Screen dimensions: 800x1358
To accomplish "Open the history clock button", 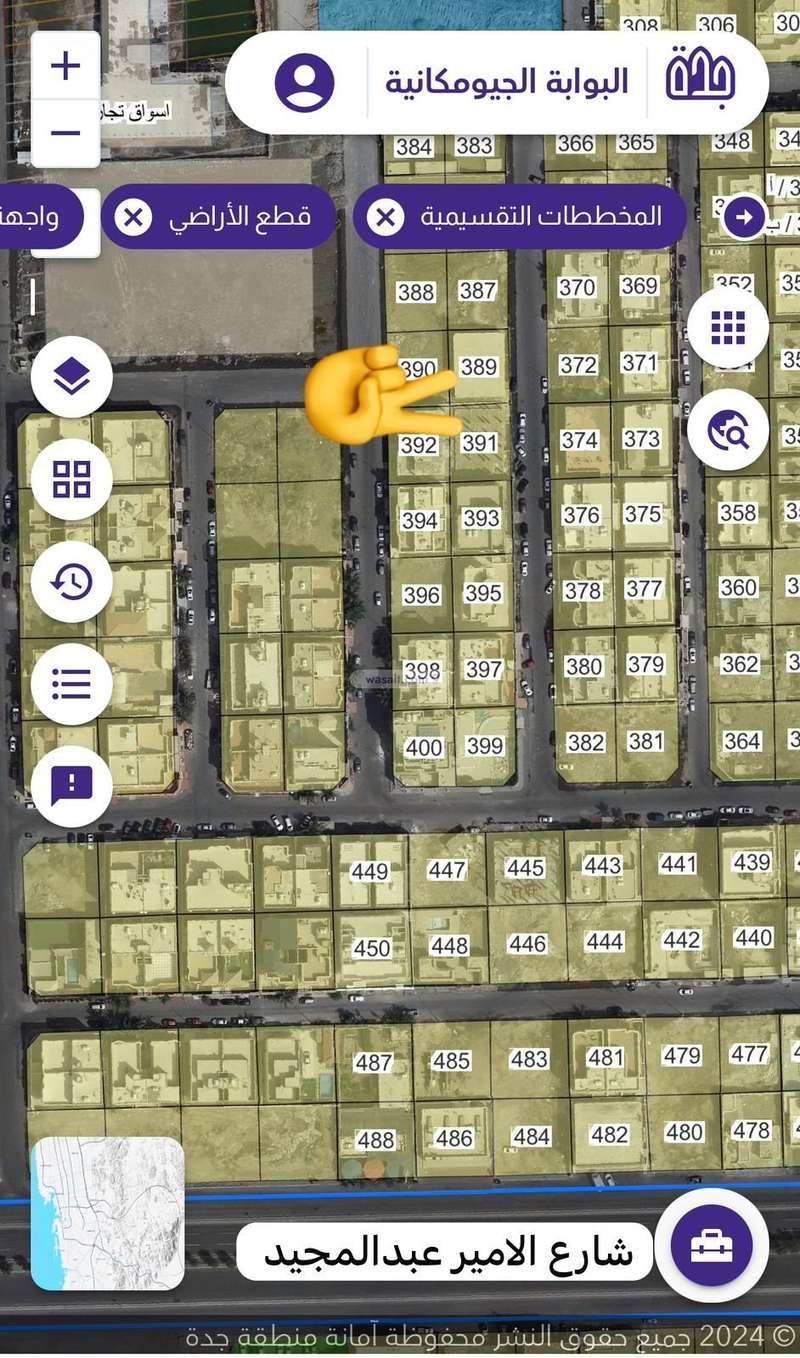I will tap(72, 581).
